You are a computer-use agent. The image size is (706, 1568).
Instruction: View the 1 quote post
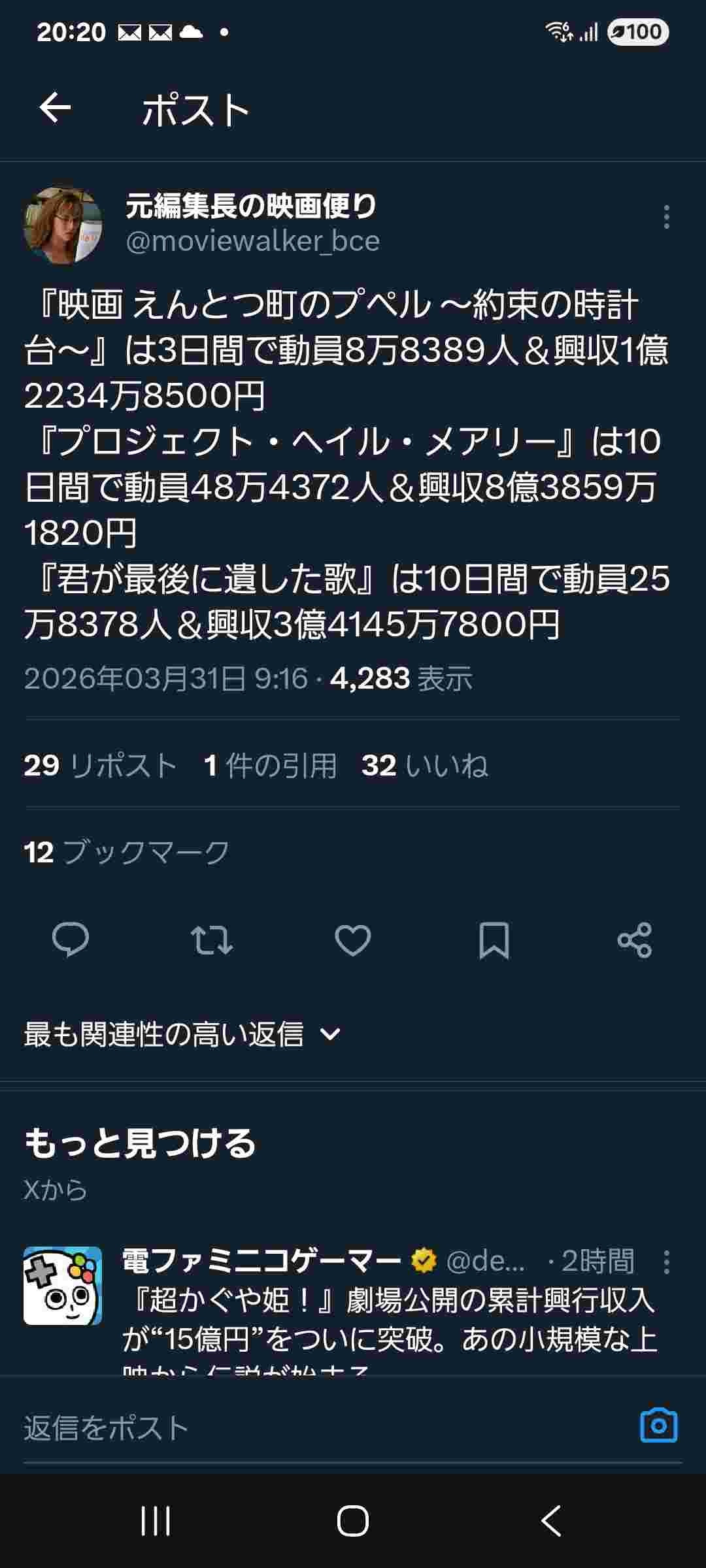pos(270,766)
